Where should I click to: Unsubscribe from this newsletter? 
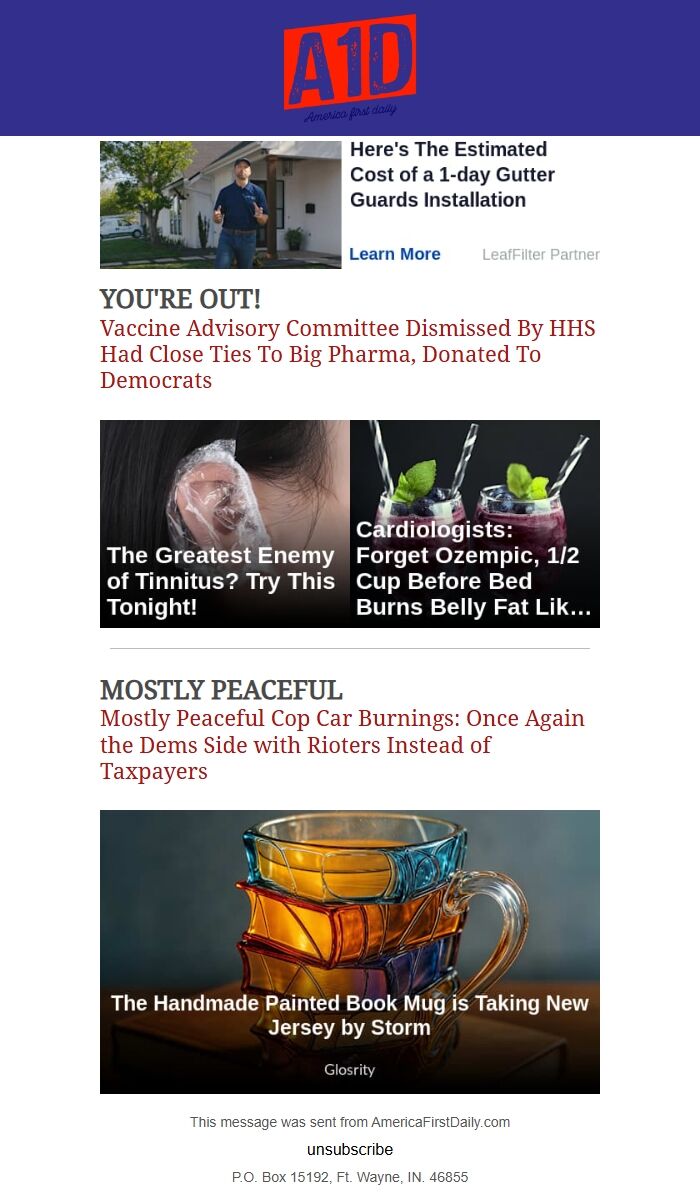350,1149
